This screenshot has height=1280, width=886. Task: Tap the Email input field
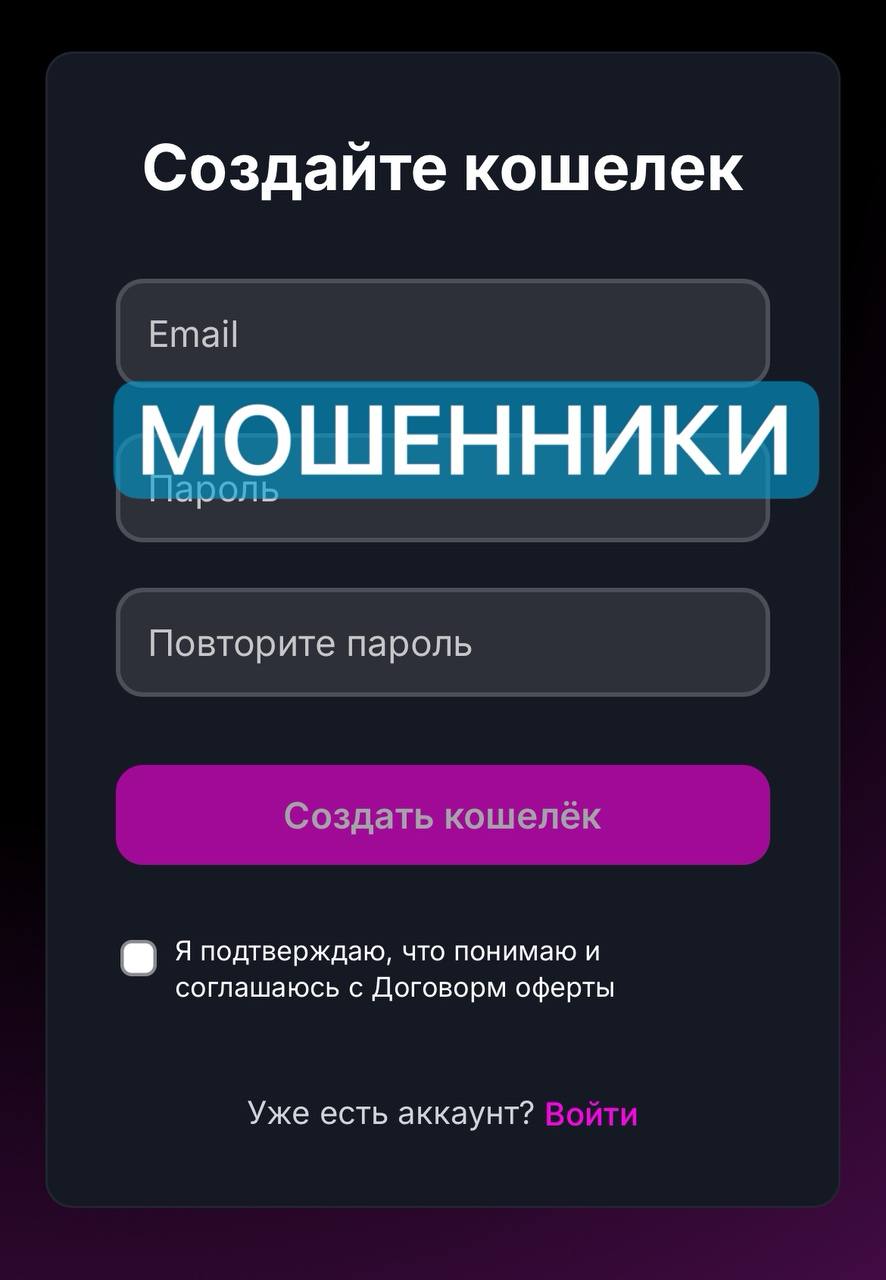[x=442, y=333]
